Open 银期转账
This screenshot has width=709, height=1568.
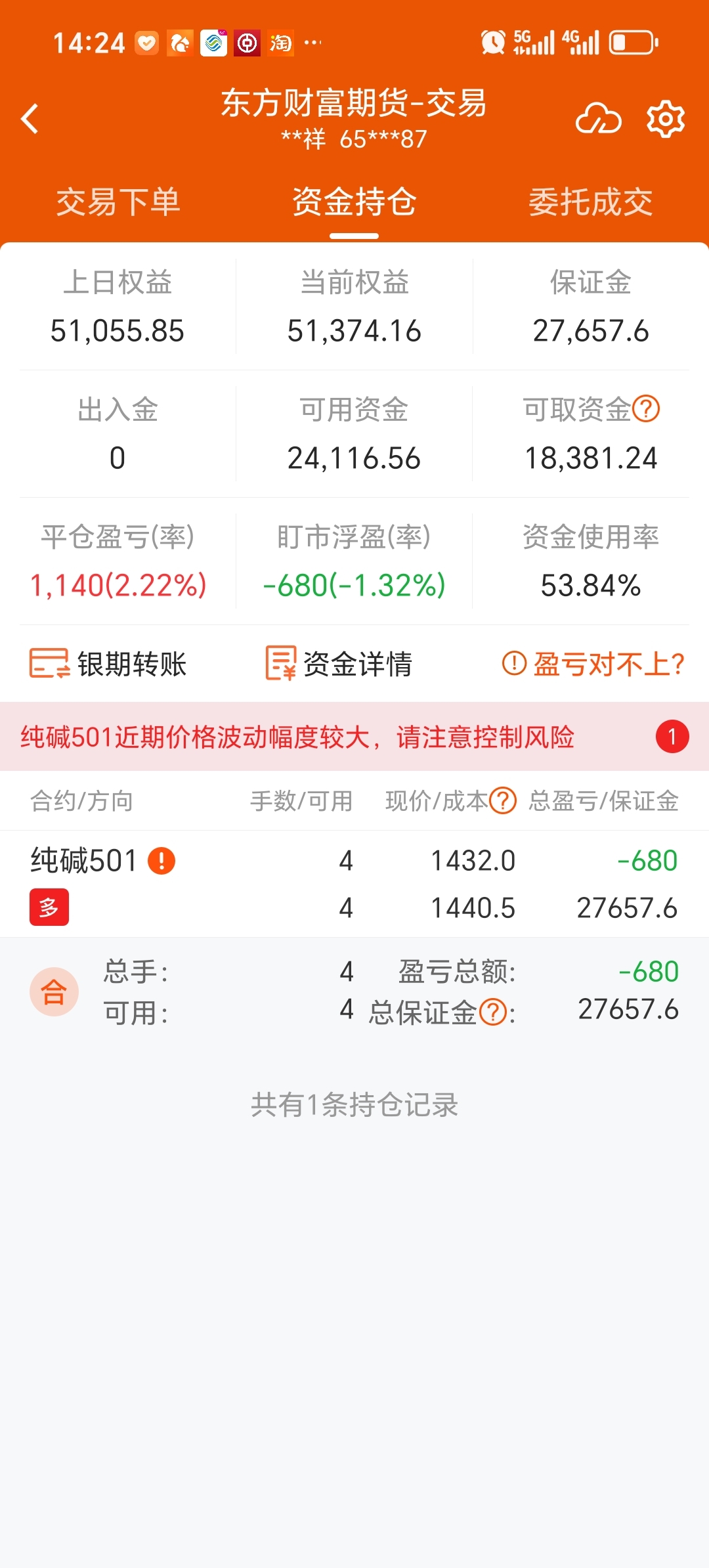pyautogui.click(x=108, y=664)
